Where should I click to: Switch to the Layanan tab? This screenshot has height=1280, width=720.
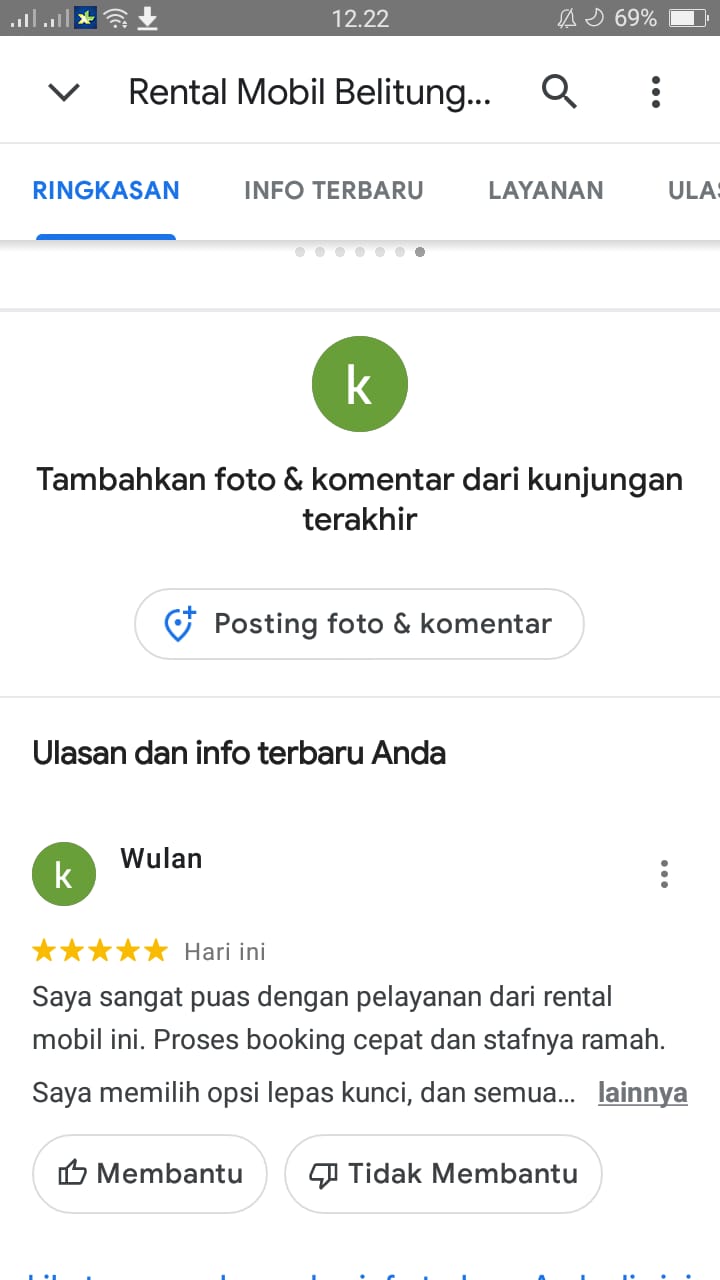546,190
